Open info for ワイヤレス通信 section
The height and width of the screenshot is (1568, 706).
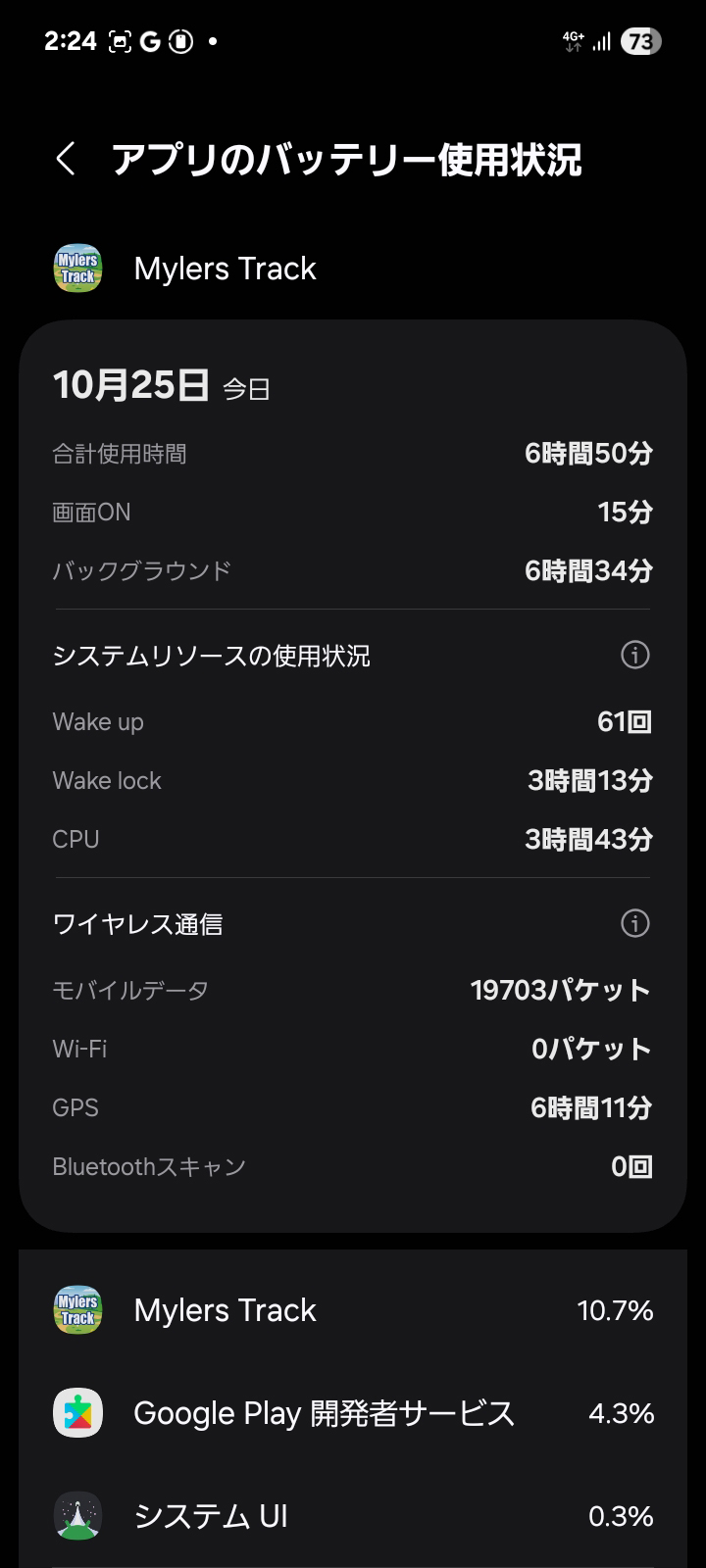[634, 923]
